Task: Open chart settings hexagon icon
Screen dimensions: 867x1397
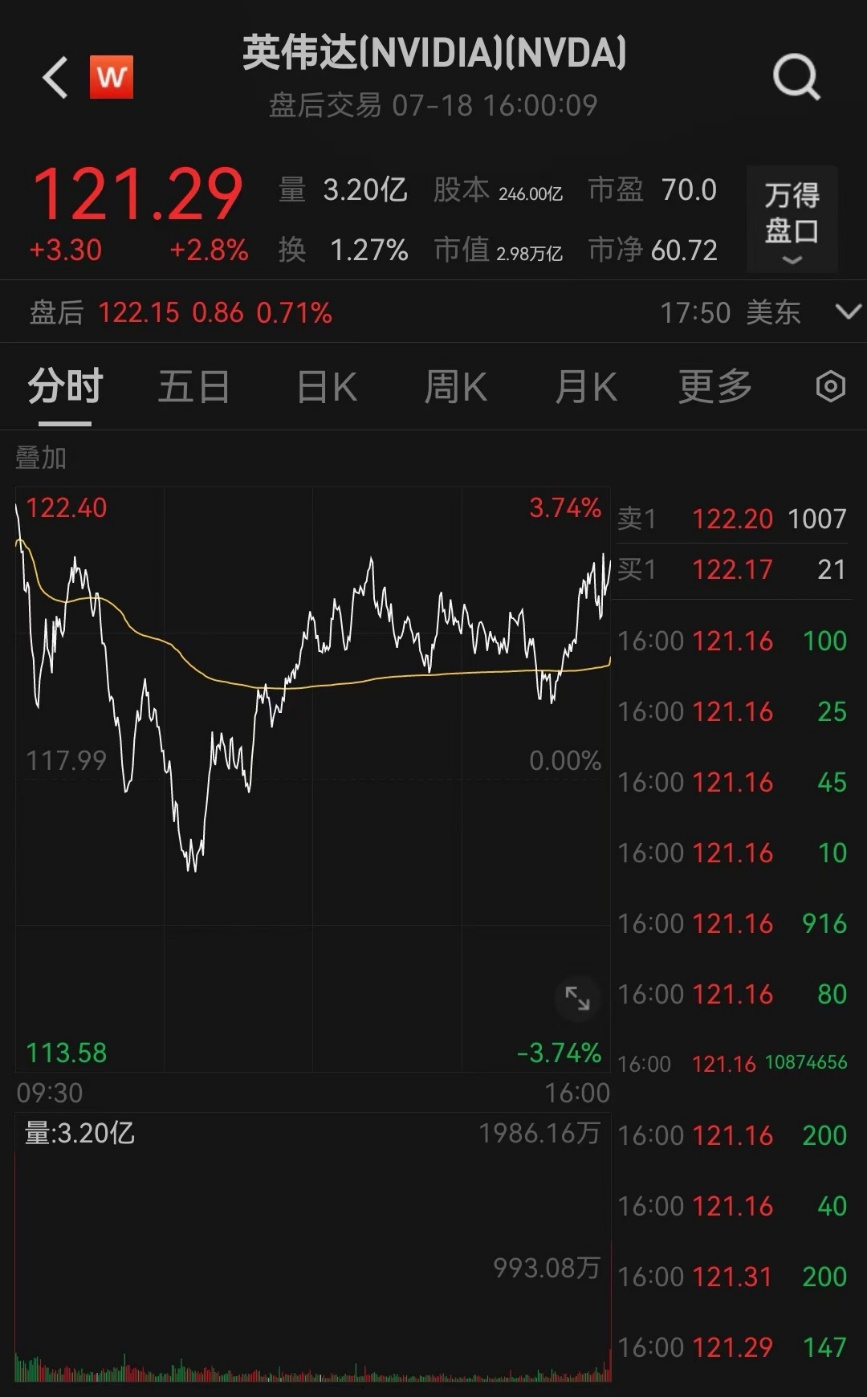Action: (830, 386)
